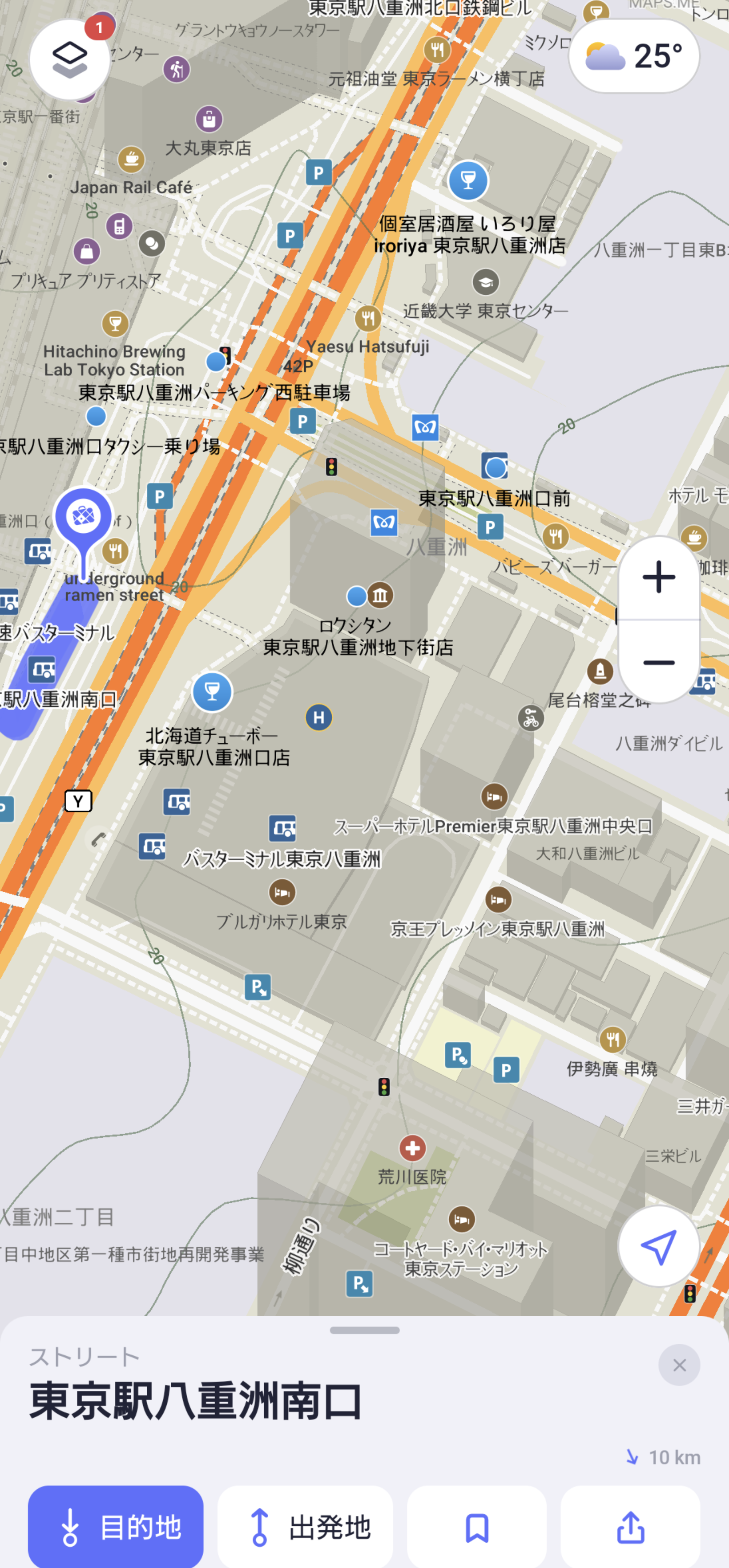Select the 荒川医院 clinic marker
The image size is (729, 1568).
point(412,1148)
